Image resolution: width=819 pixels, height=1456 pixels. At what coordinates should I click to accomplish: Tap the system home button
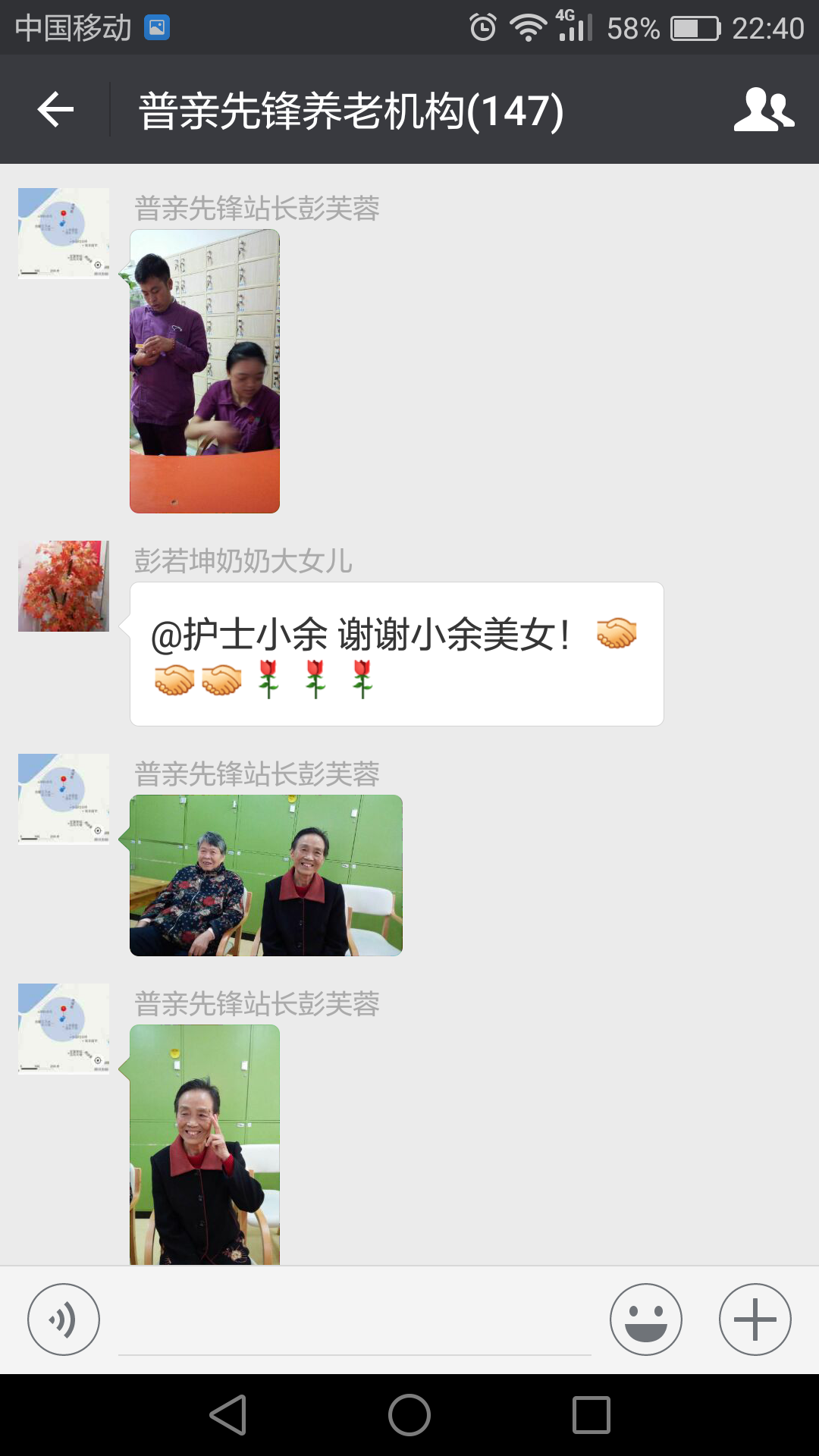[x=409, y=1415]
